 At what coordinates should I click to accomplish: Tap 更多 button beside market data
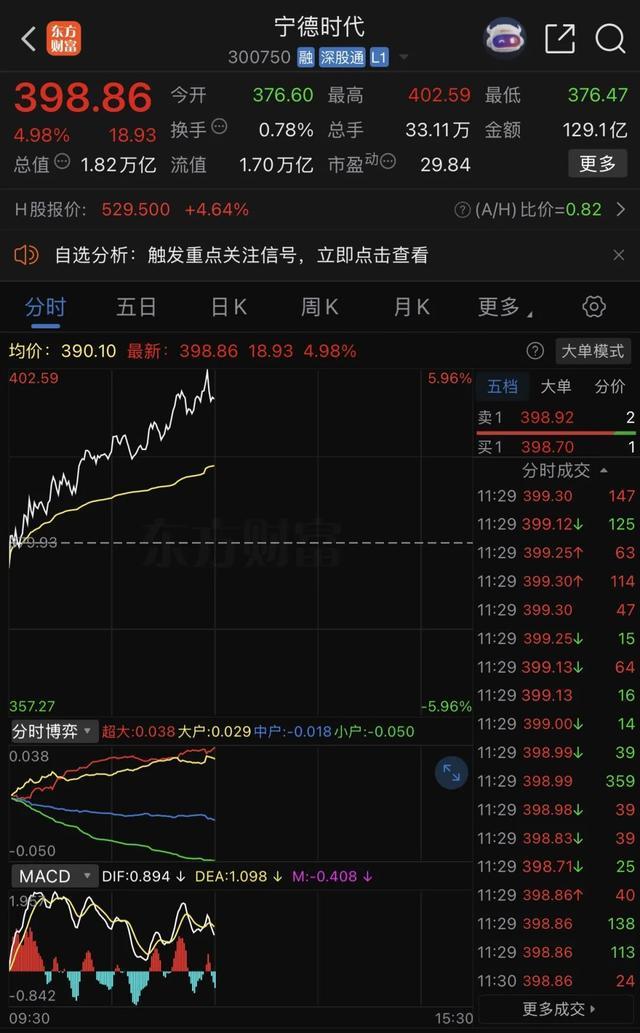597,163
